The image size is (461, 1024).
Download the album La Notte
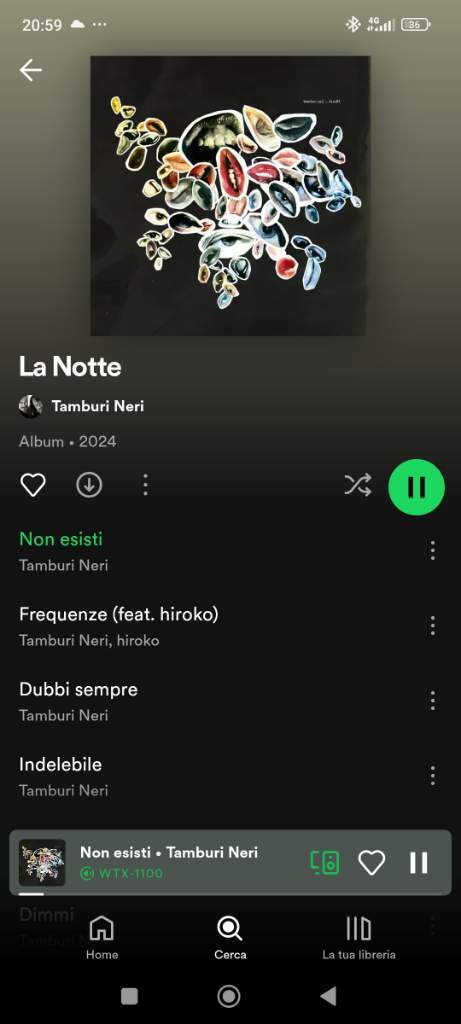(89, 485)
